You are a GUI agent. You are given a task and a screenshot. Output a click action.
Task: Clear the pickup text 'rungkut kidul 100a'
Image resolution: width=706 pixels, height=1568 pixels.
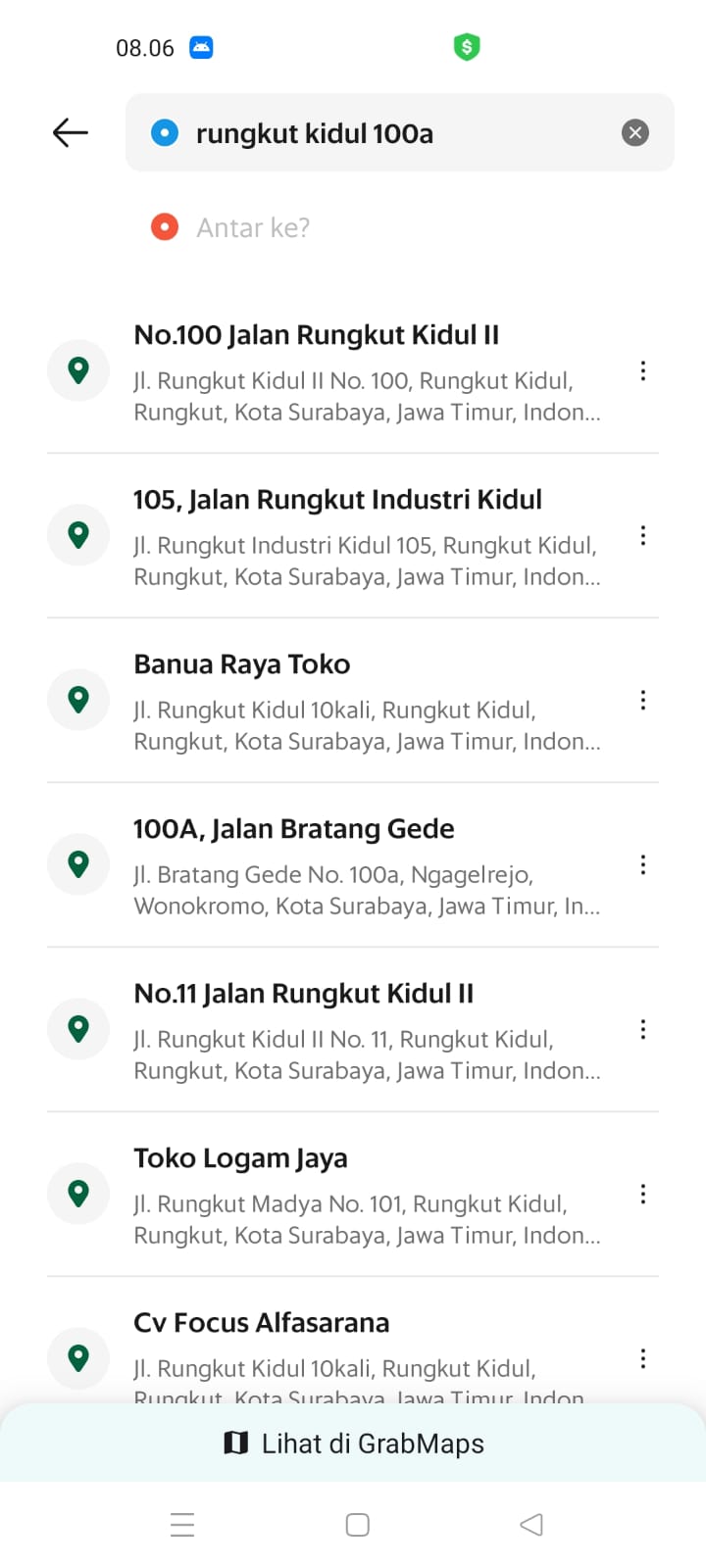(635, 132)
